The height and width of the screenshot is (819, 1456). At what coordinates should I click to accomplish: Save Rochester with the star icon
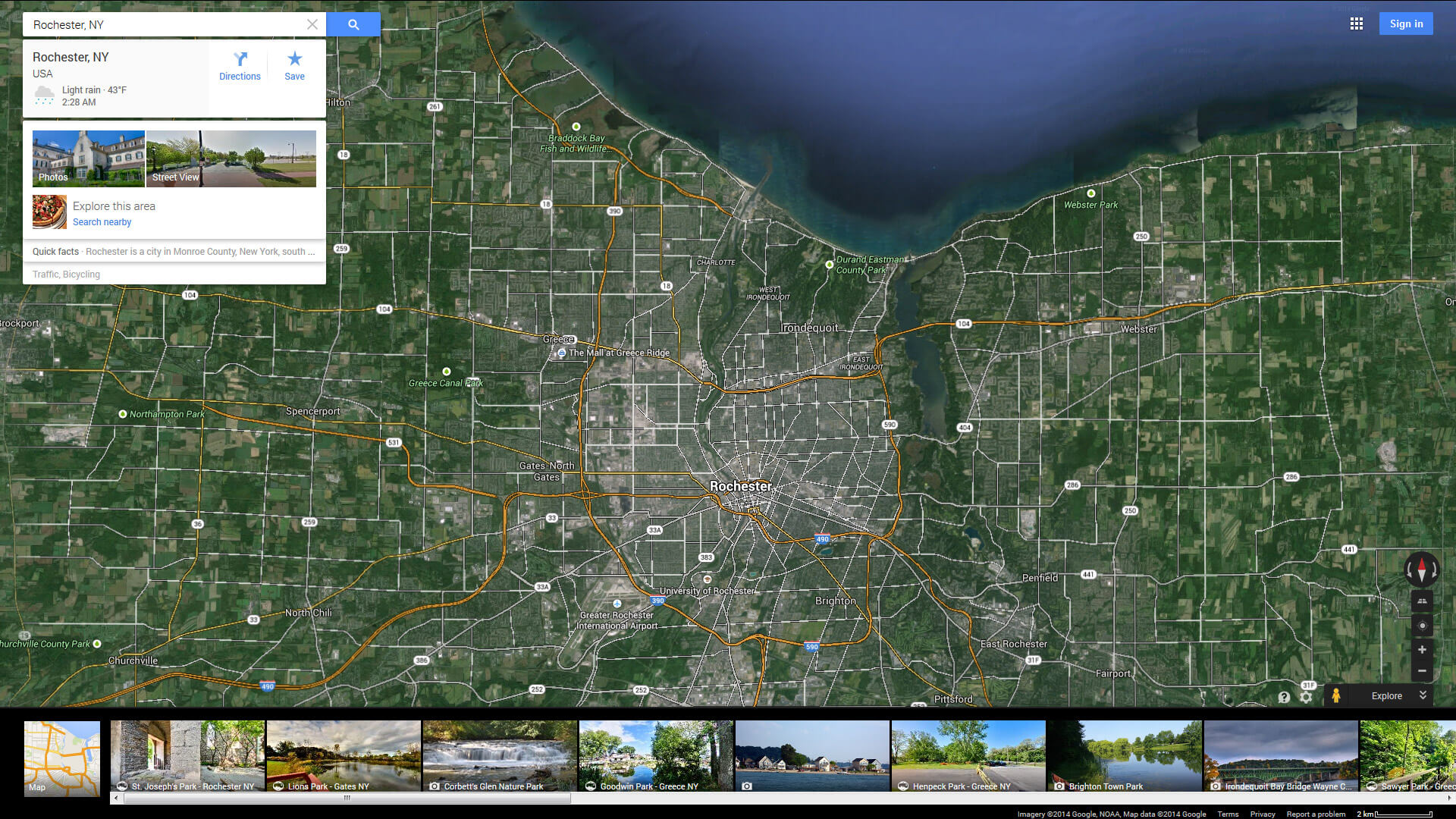point(294,66)
